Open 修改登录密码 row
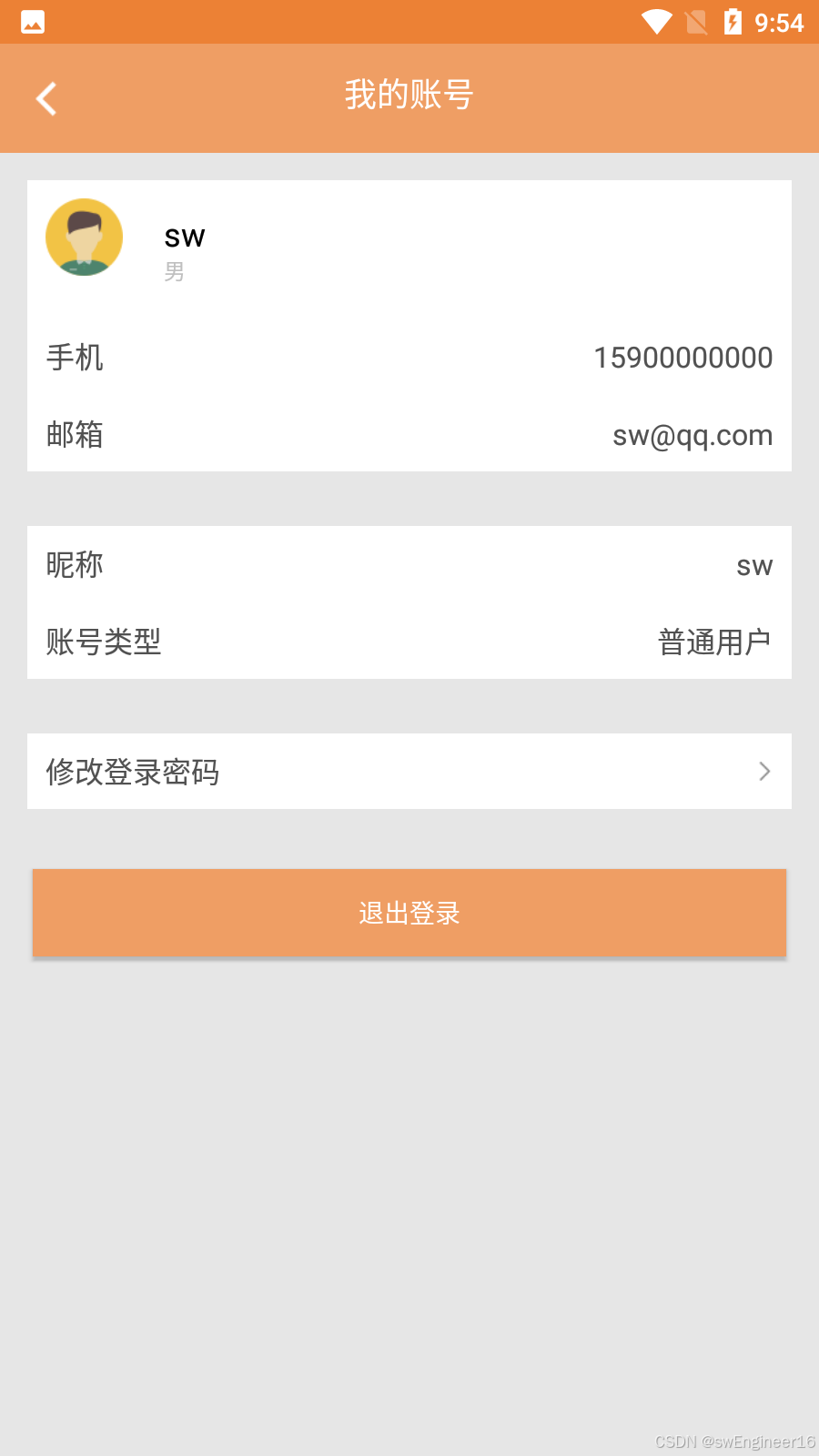The image size is (819, 1456). 409,772
